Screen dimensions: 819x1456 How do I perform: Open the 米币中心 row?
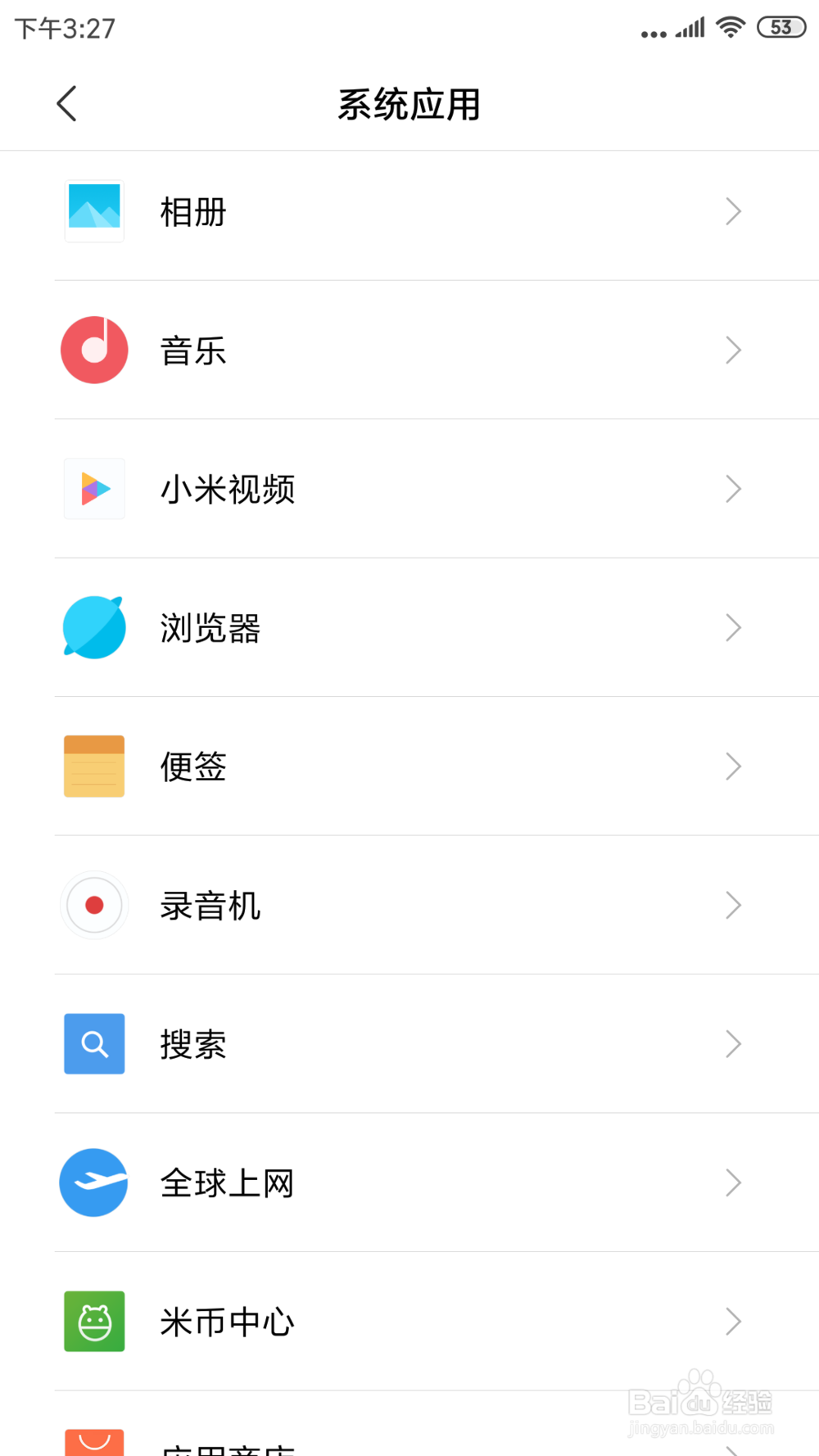click(409, 1322)
